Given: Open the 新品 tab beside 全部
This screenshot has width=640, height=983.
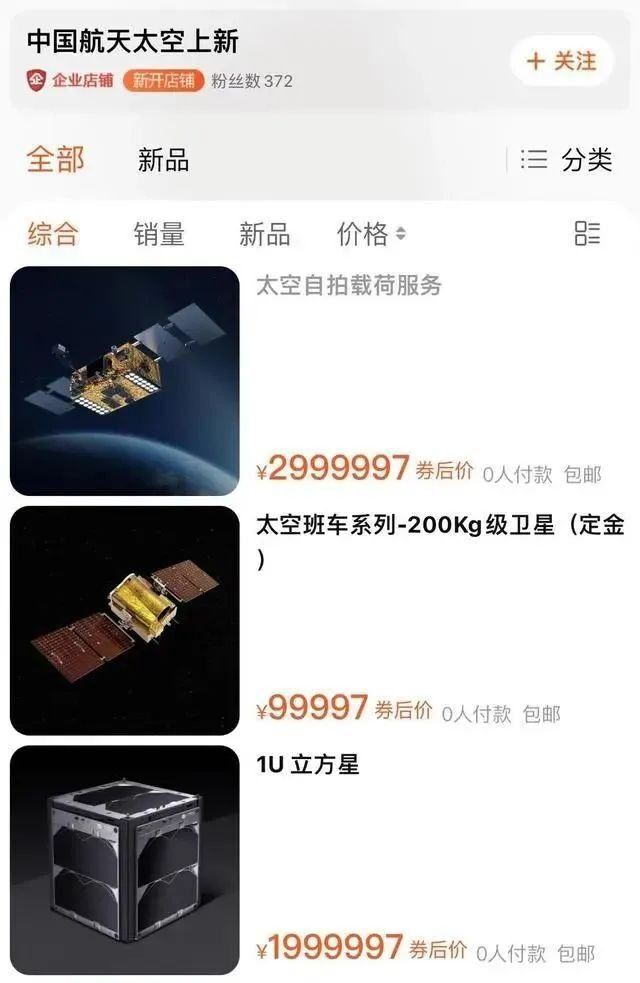Looking at the screenshot, I should (x=163, y=160).
